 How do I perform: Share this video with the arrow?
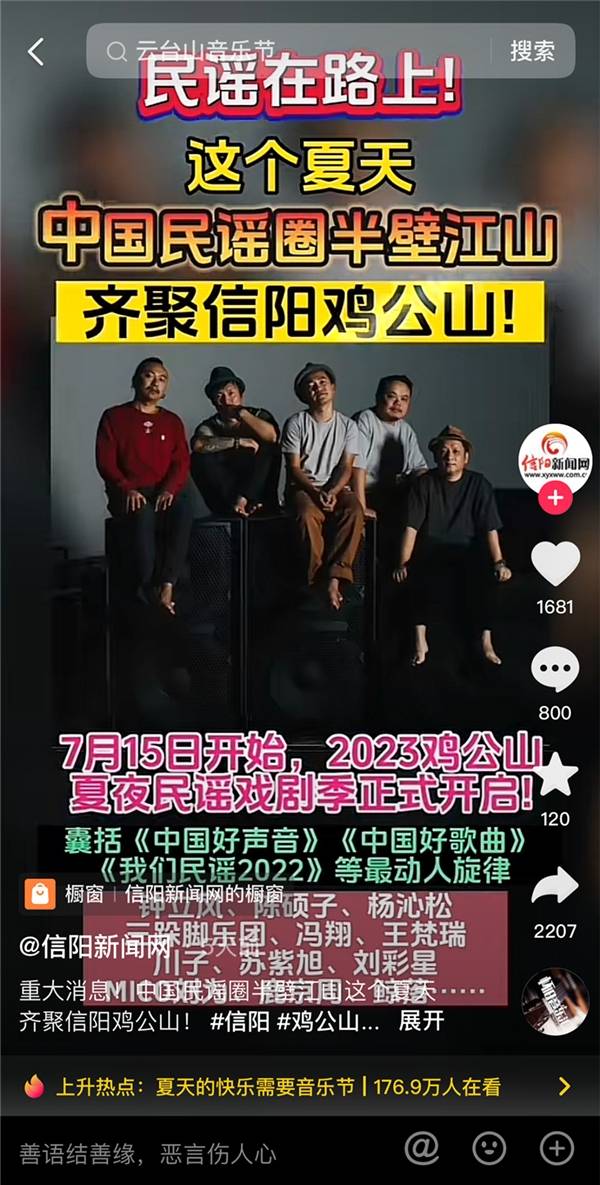[x=555, y=886]
